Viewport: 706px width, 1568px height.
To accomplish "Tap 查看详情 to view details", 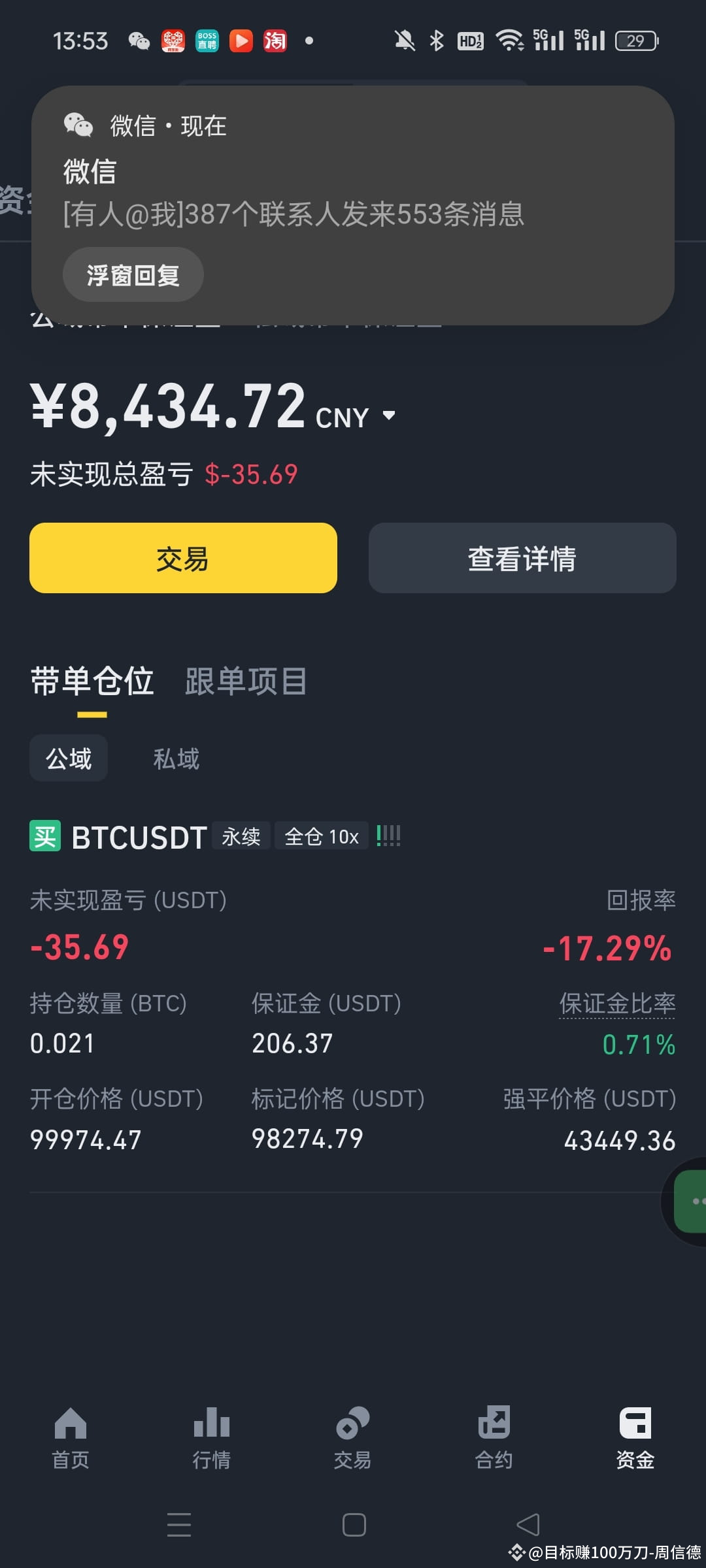I will 522,558.
